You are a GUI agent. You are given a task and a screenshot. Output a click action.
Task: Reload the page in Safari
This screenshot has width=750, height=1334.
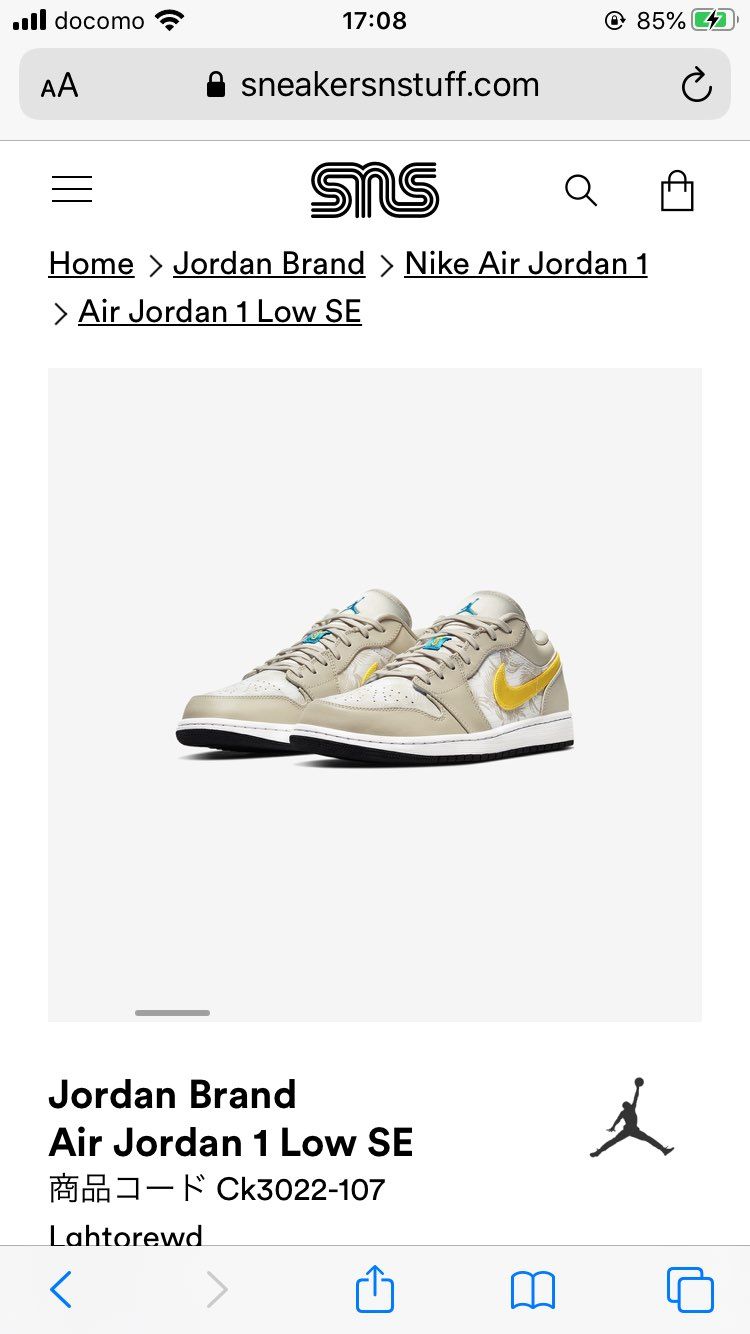point(696,85)
